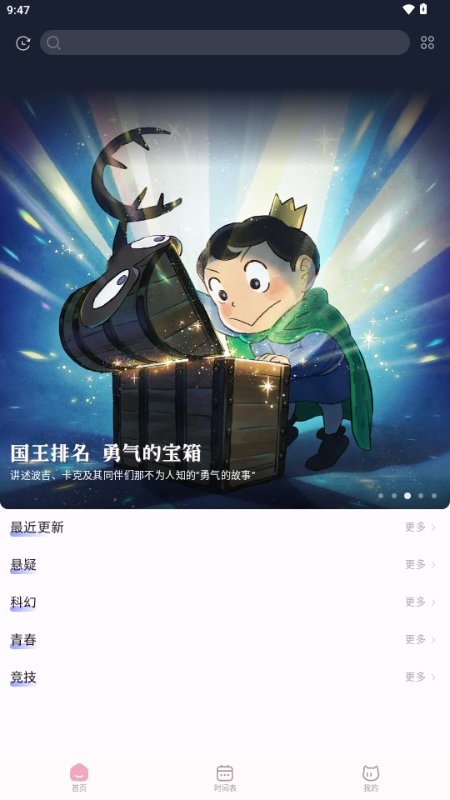The height and width of the screenshot is (800, 450).
Task: View more under 最近更新
Action: 420,527
